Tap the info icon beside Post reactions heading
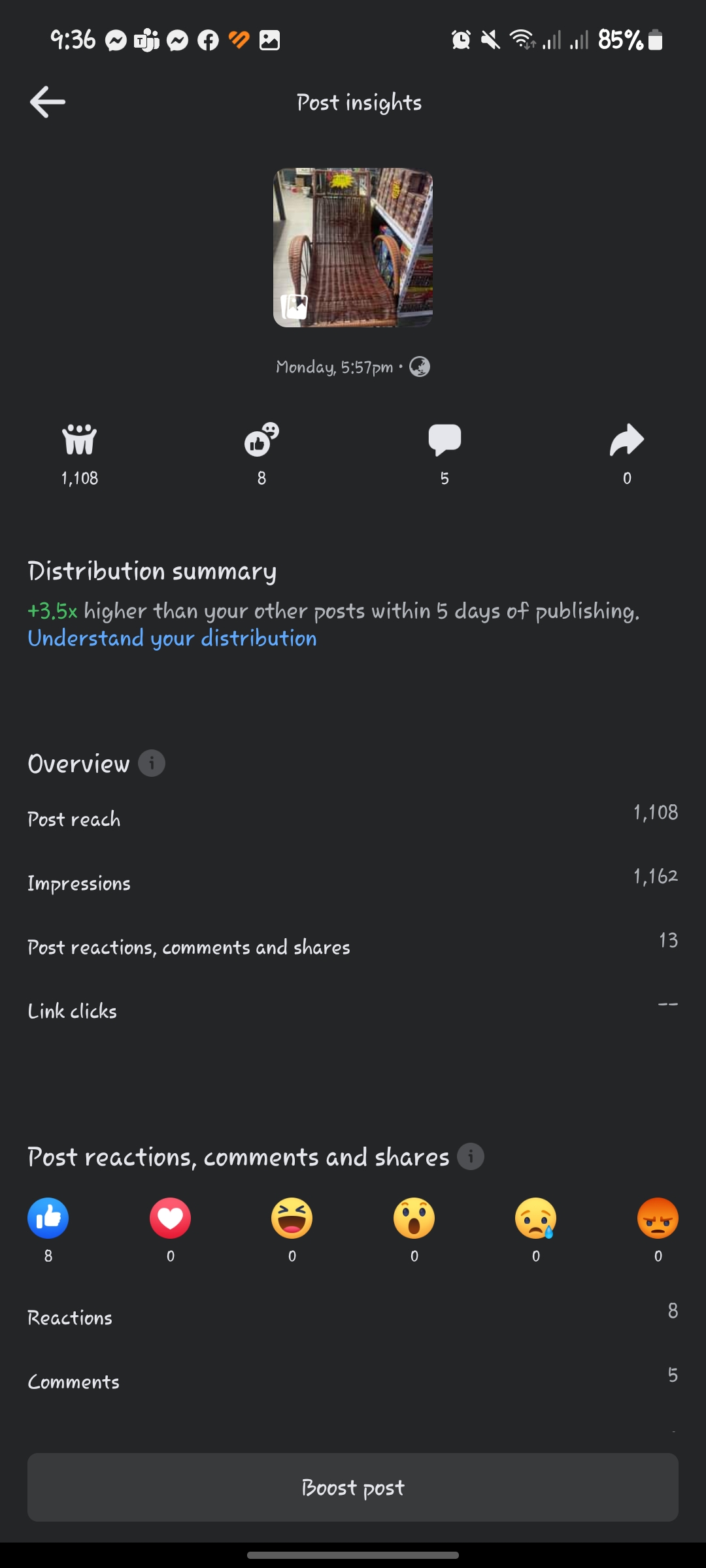This screenshot has width=706, height=1568. (471, 1156)
